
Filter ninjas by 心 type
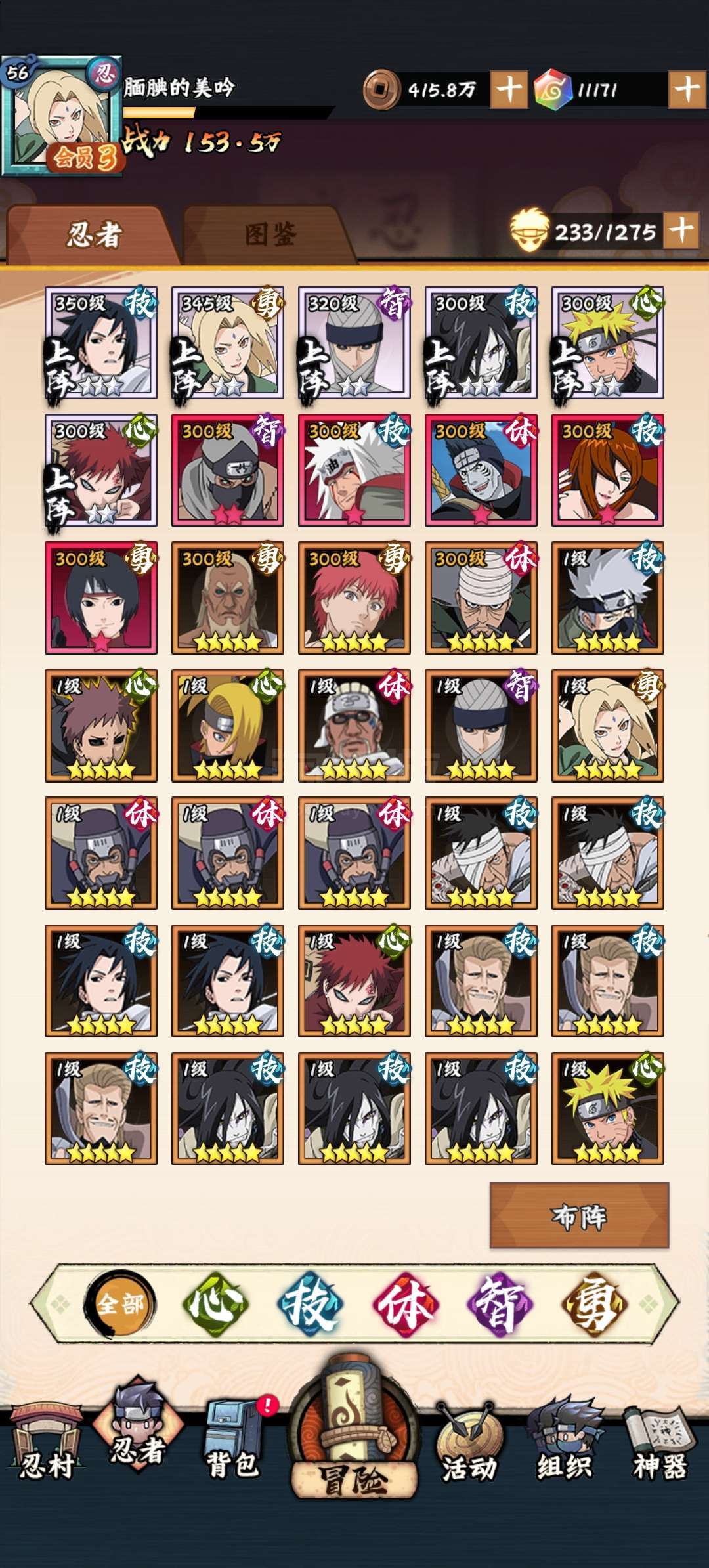(215, 1303)
